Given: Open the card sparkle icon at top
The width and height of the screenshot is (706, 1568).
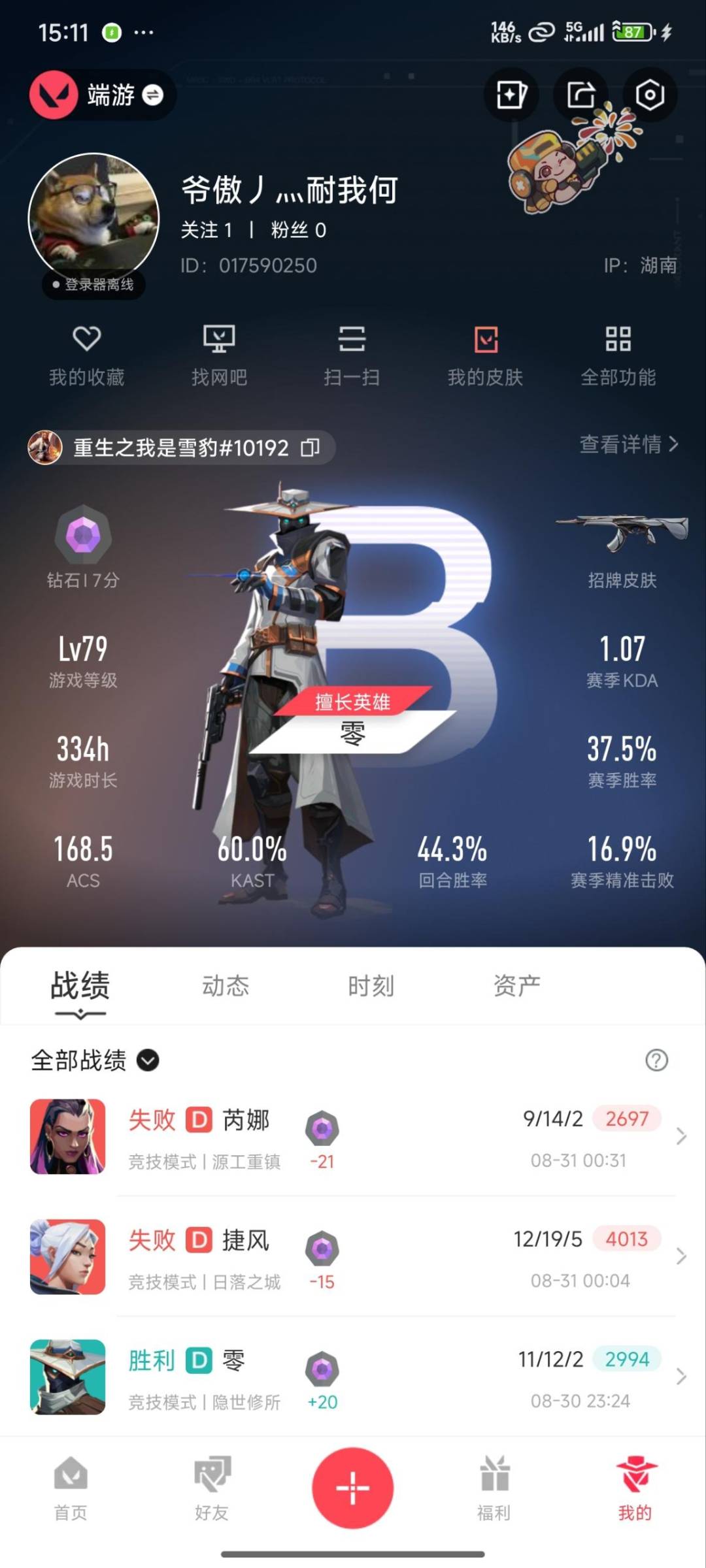Looking at the screenshot, I should tap(511, 95).
